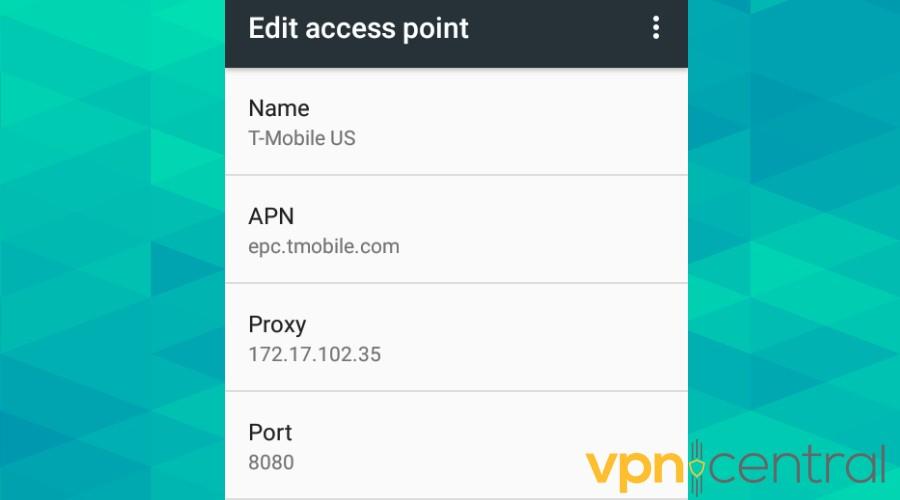
Task: Open the APN setting epc.tmobile.com
Action: [456, 230]
